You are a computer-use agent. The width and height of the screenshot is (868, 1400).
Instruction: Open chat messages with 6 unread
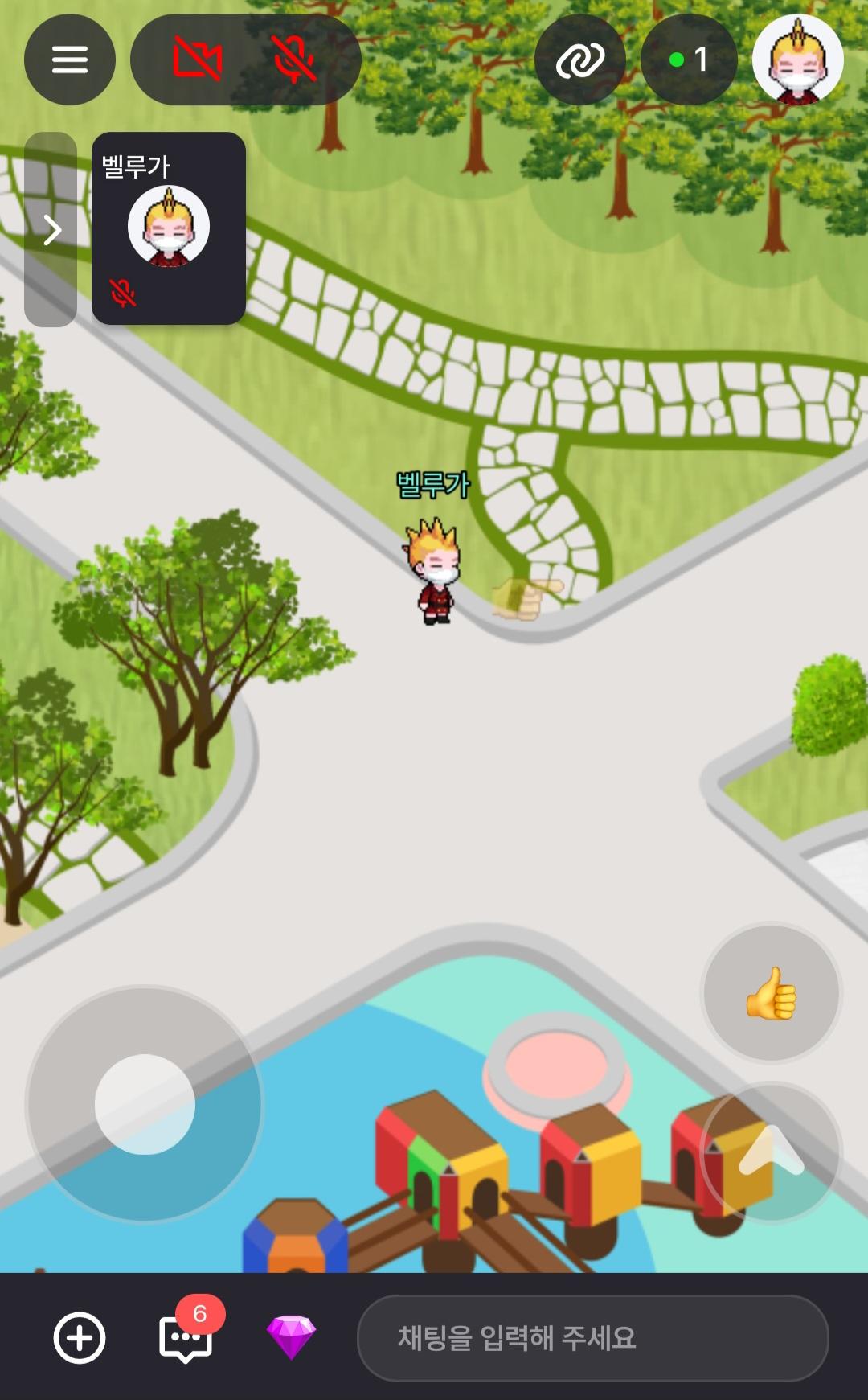click(x=186, y=1338)
